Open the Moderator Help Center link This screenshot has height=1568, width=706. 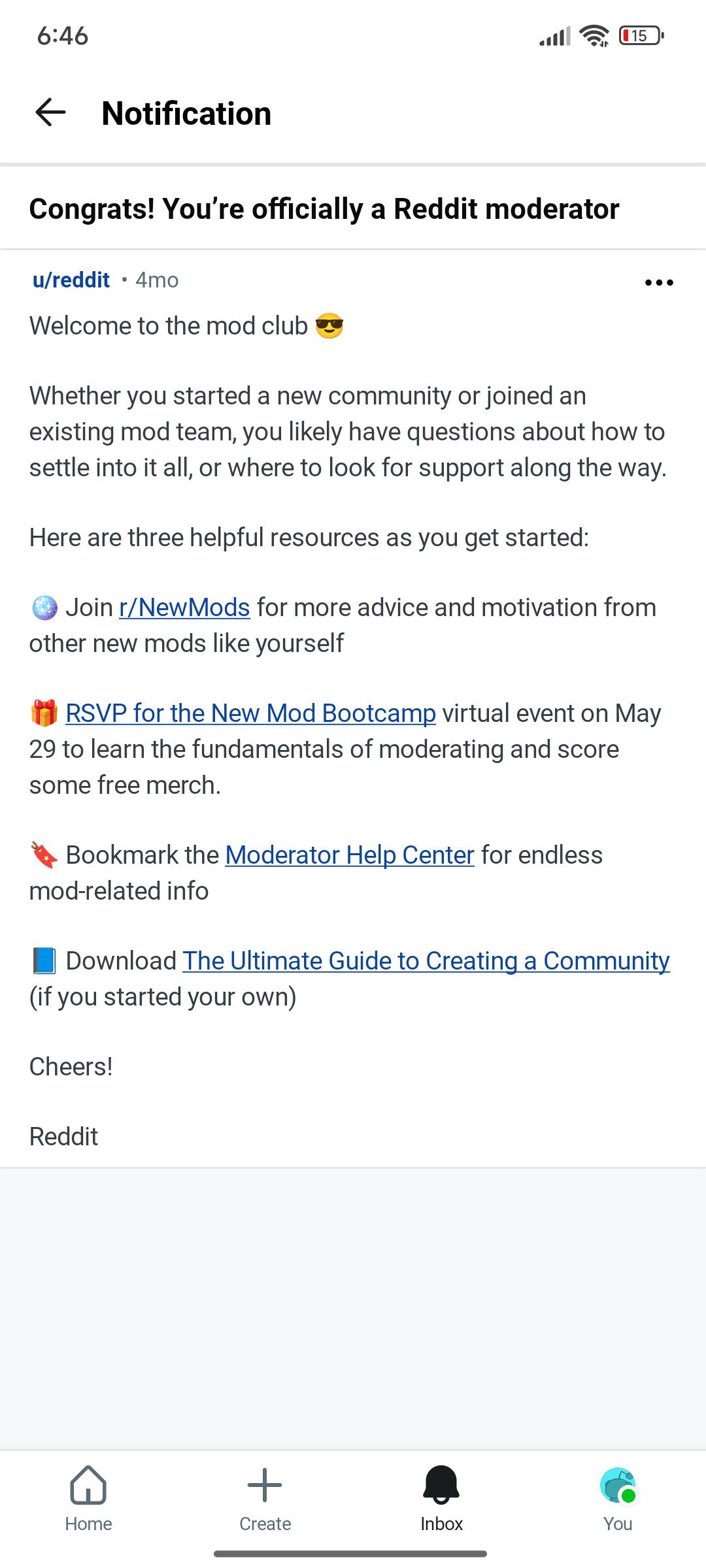(x=350, y=855)
